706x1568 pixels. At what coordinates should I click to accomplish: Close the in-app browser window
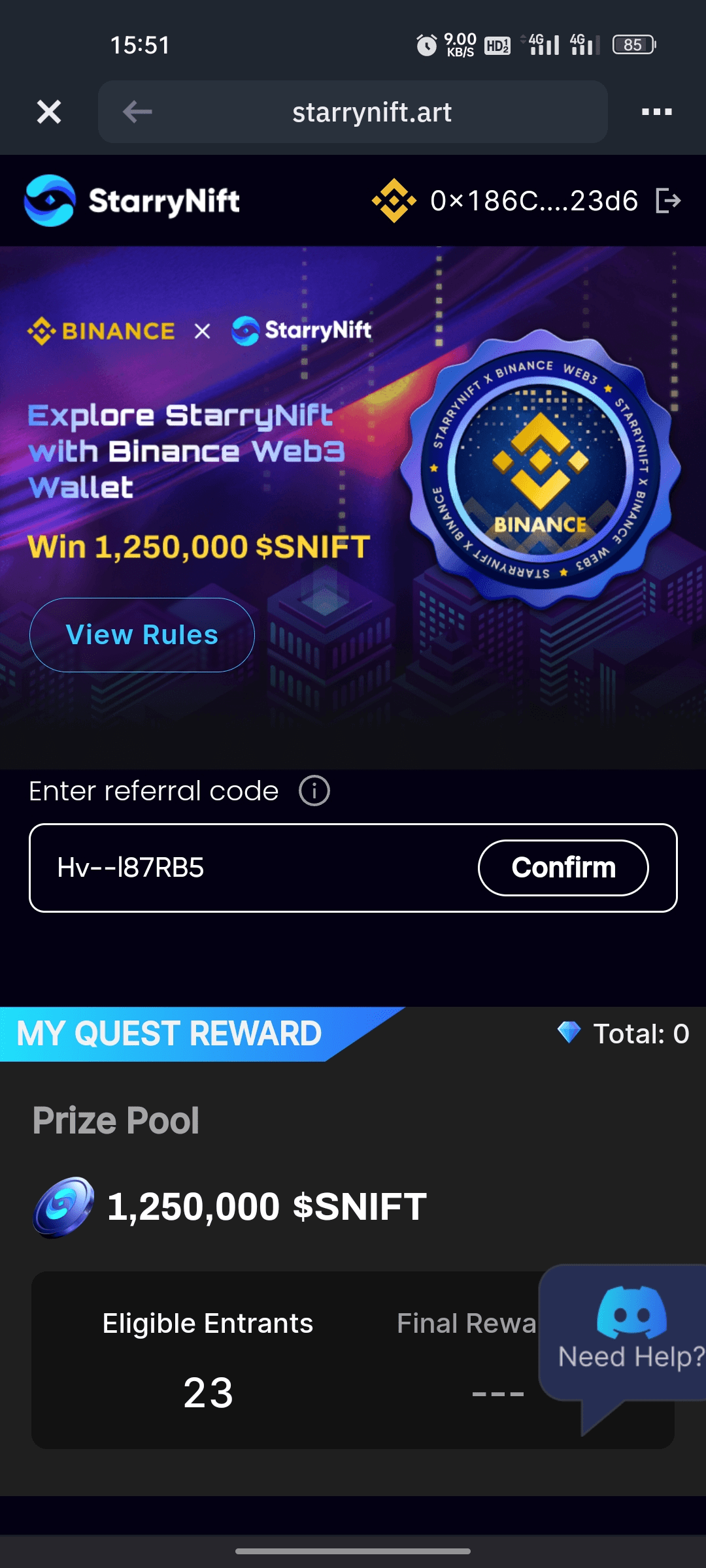(49, 112)
